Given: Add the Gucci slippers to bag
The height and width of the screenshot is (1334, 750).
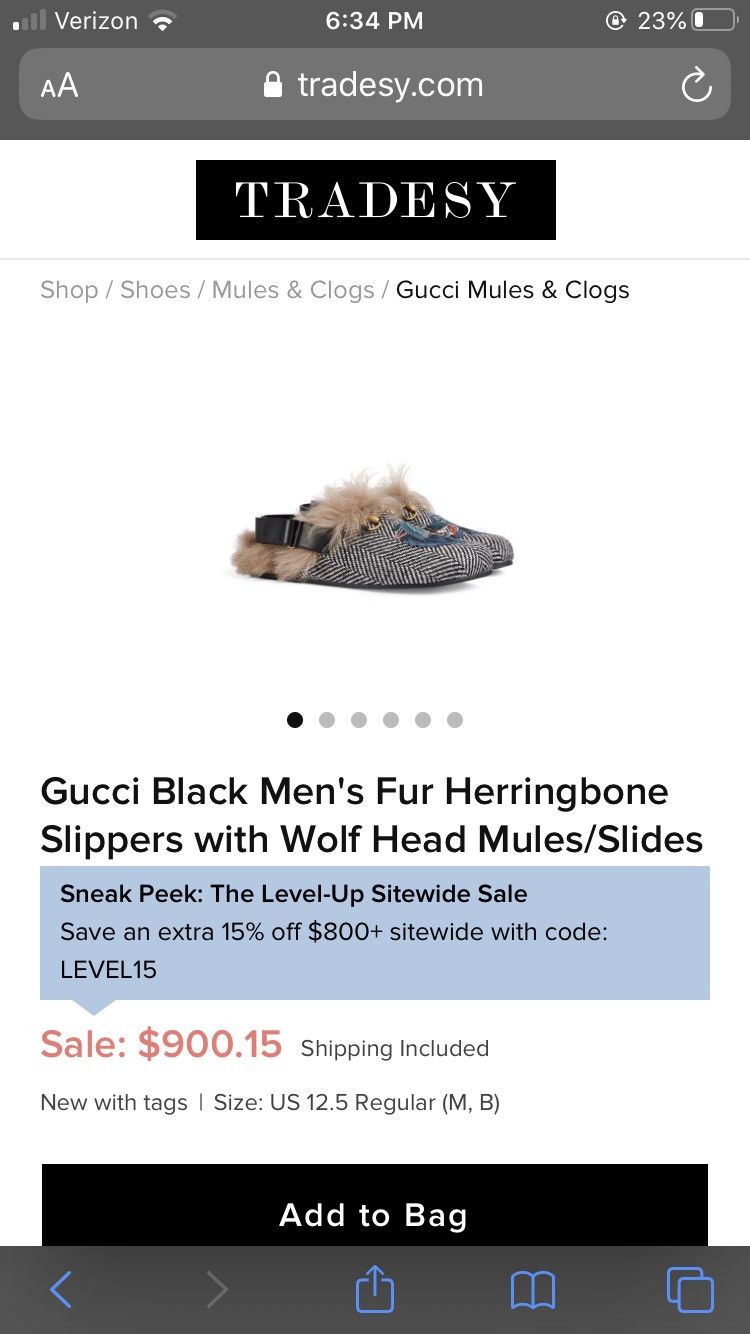Looking at the screenshot, I should point(375,1213).
